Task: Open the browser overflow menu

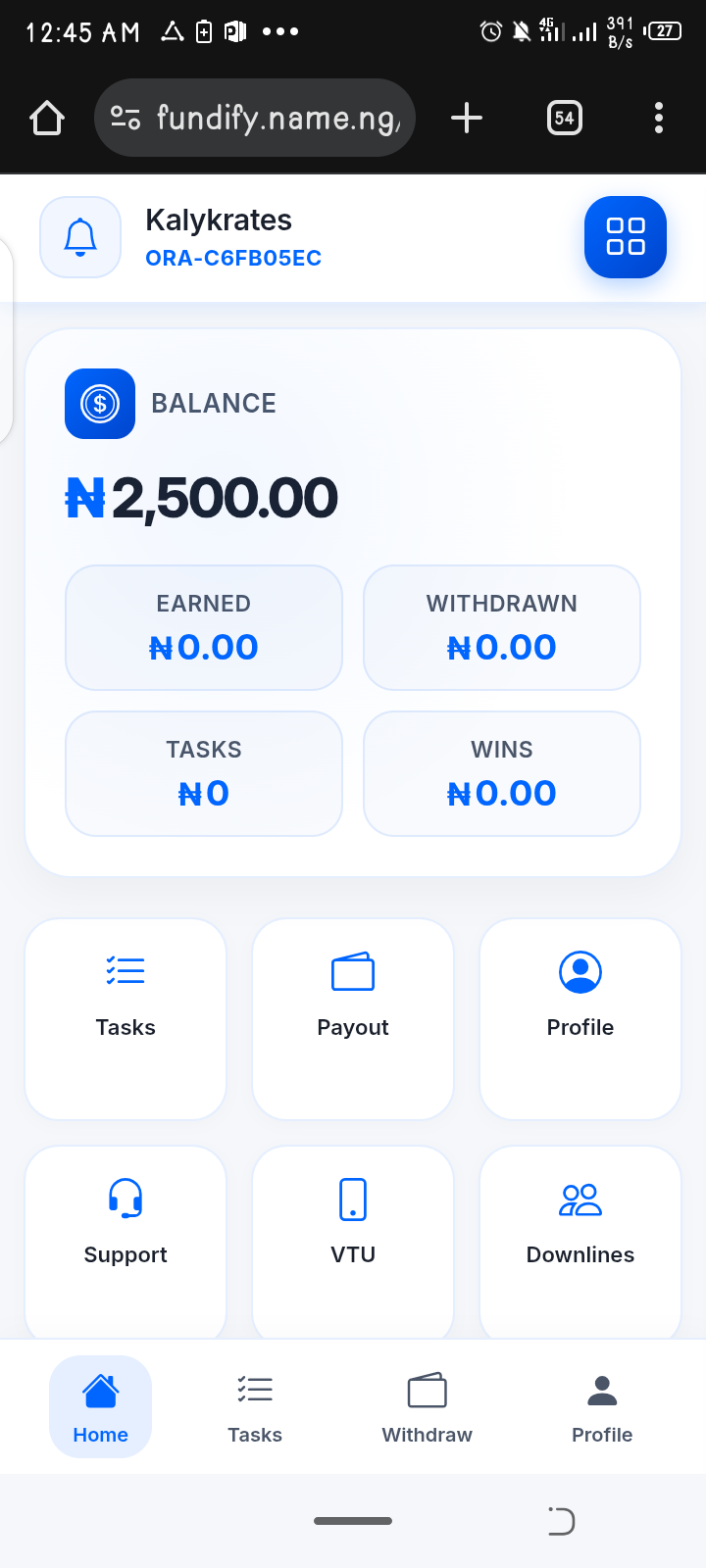Action: [659, 118]
